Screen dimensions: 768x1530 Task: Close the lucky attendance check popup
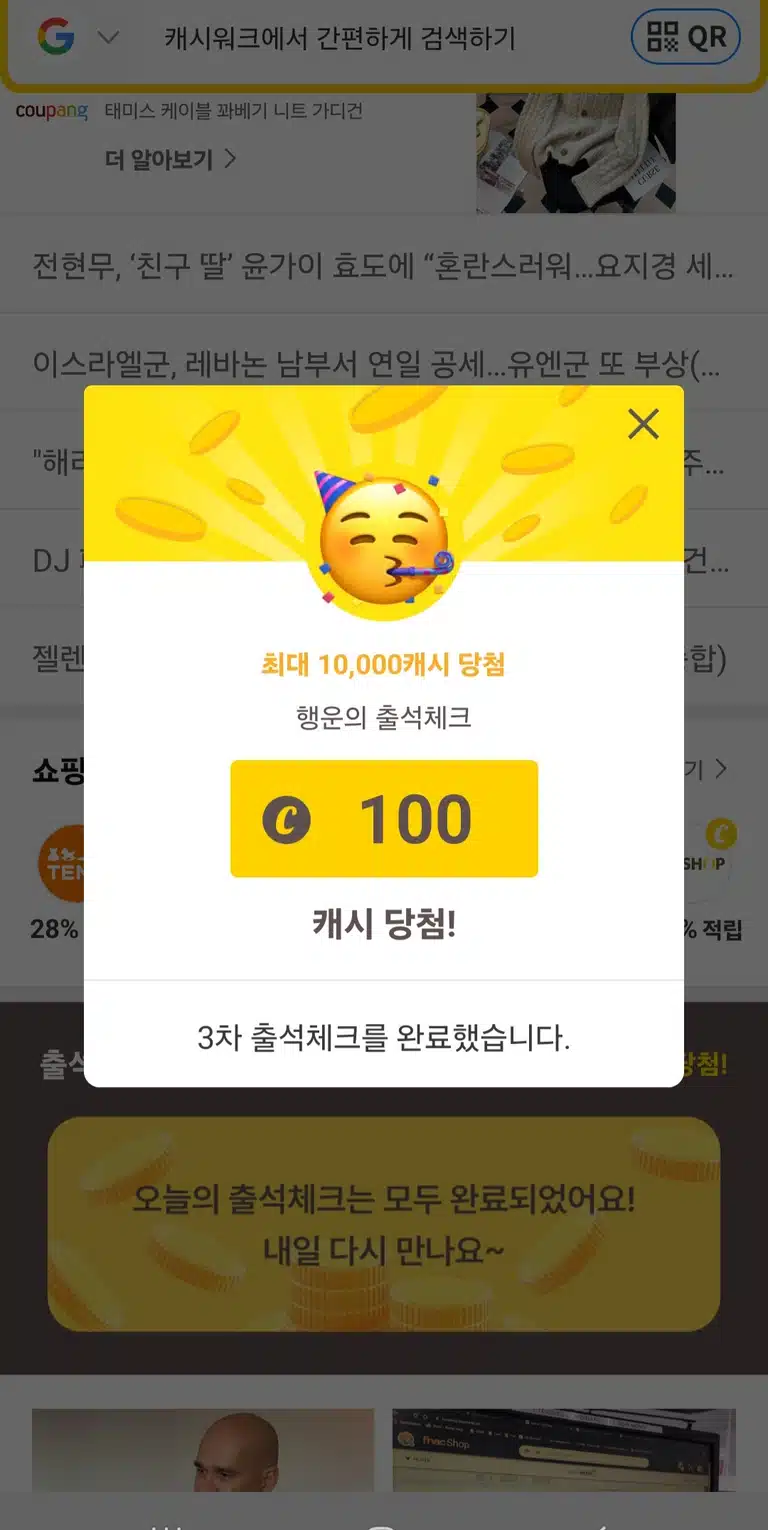tap(643, 424)
